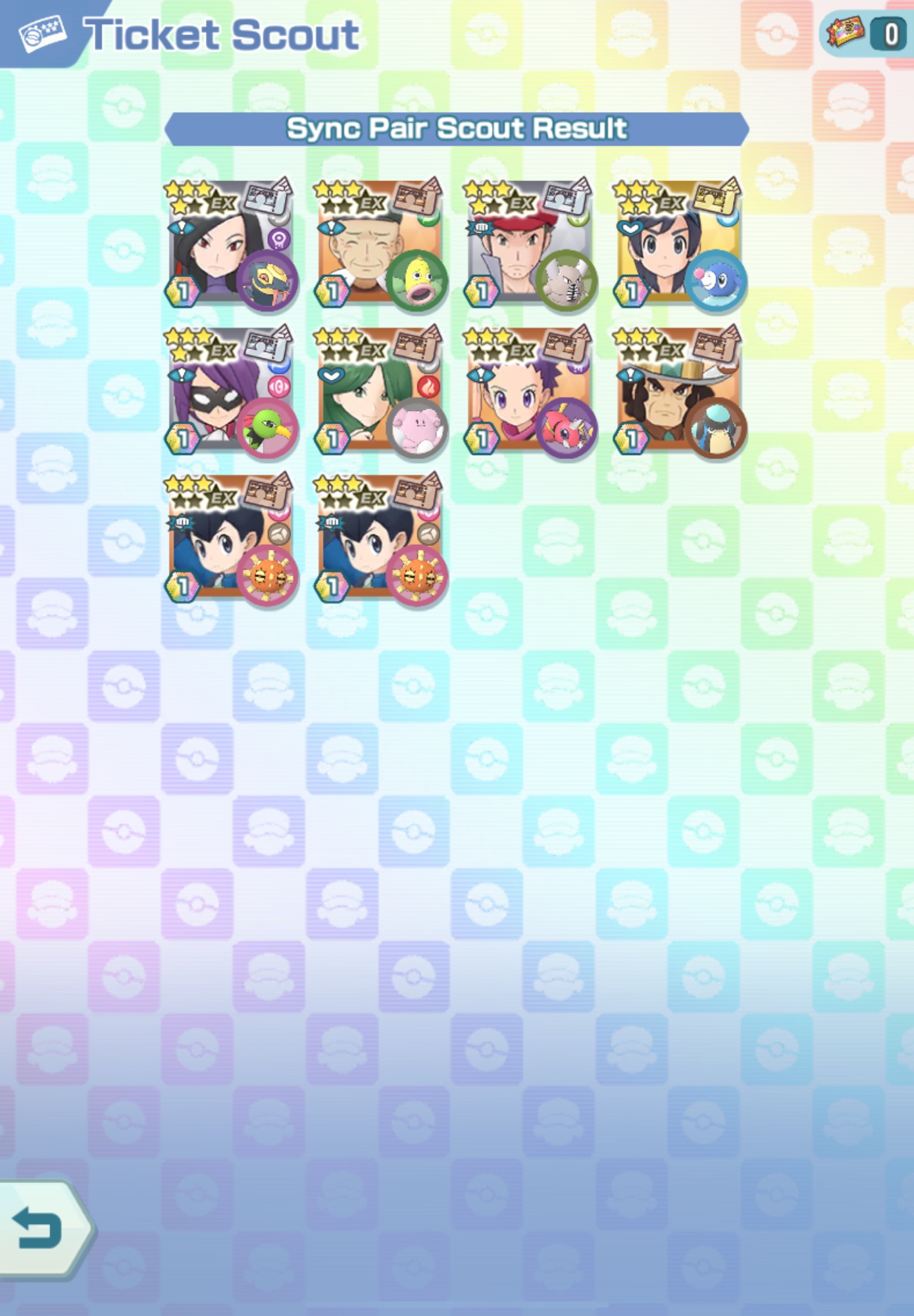Go back using the return arrow
This screenshot has width=914, height=1316.
coord(41,1228)
